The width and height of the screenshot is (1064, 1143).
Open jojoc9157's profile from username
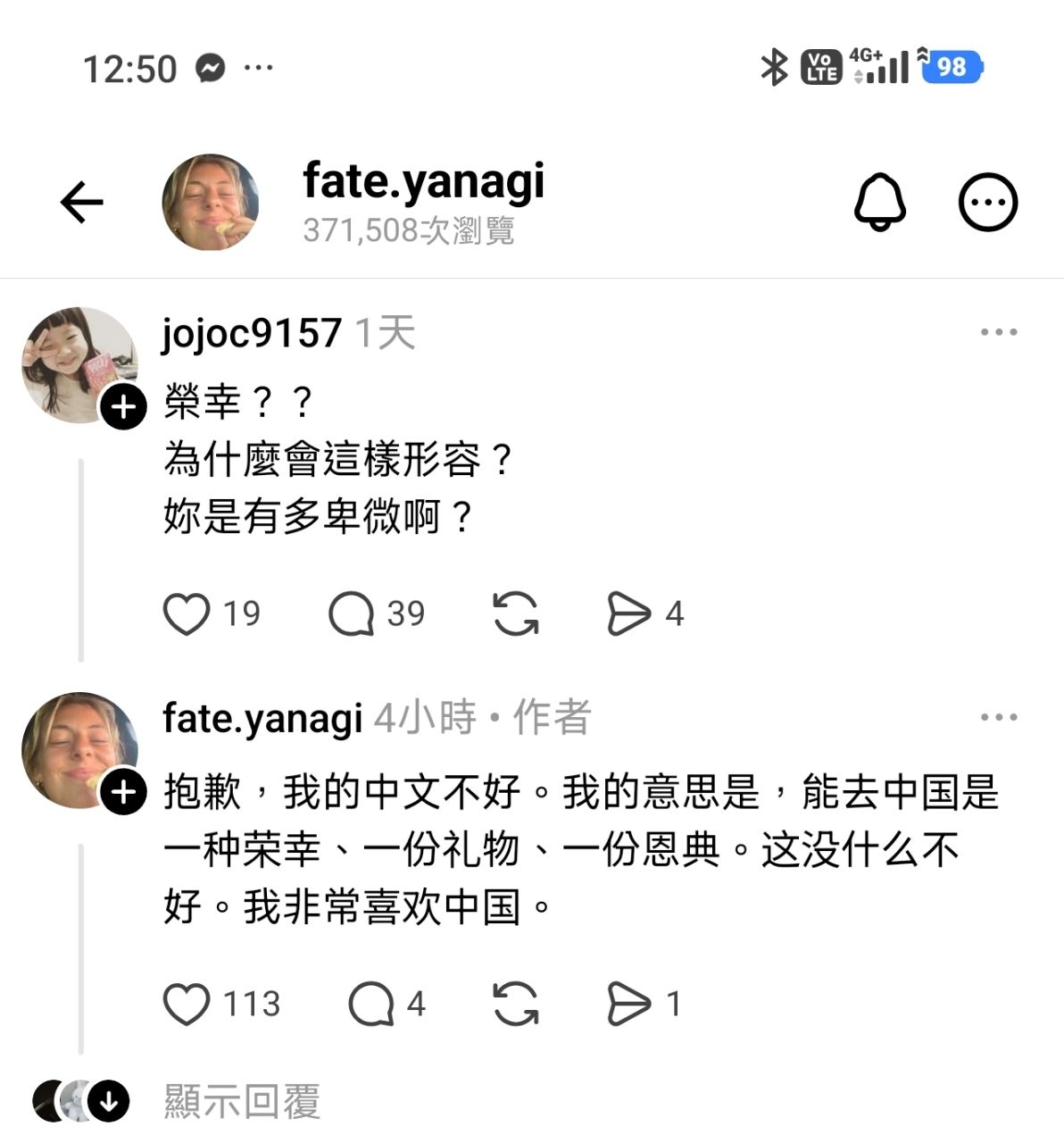[252, 333]
